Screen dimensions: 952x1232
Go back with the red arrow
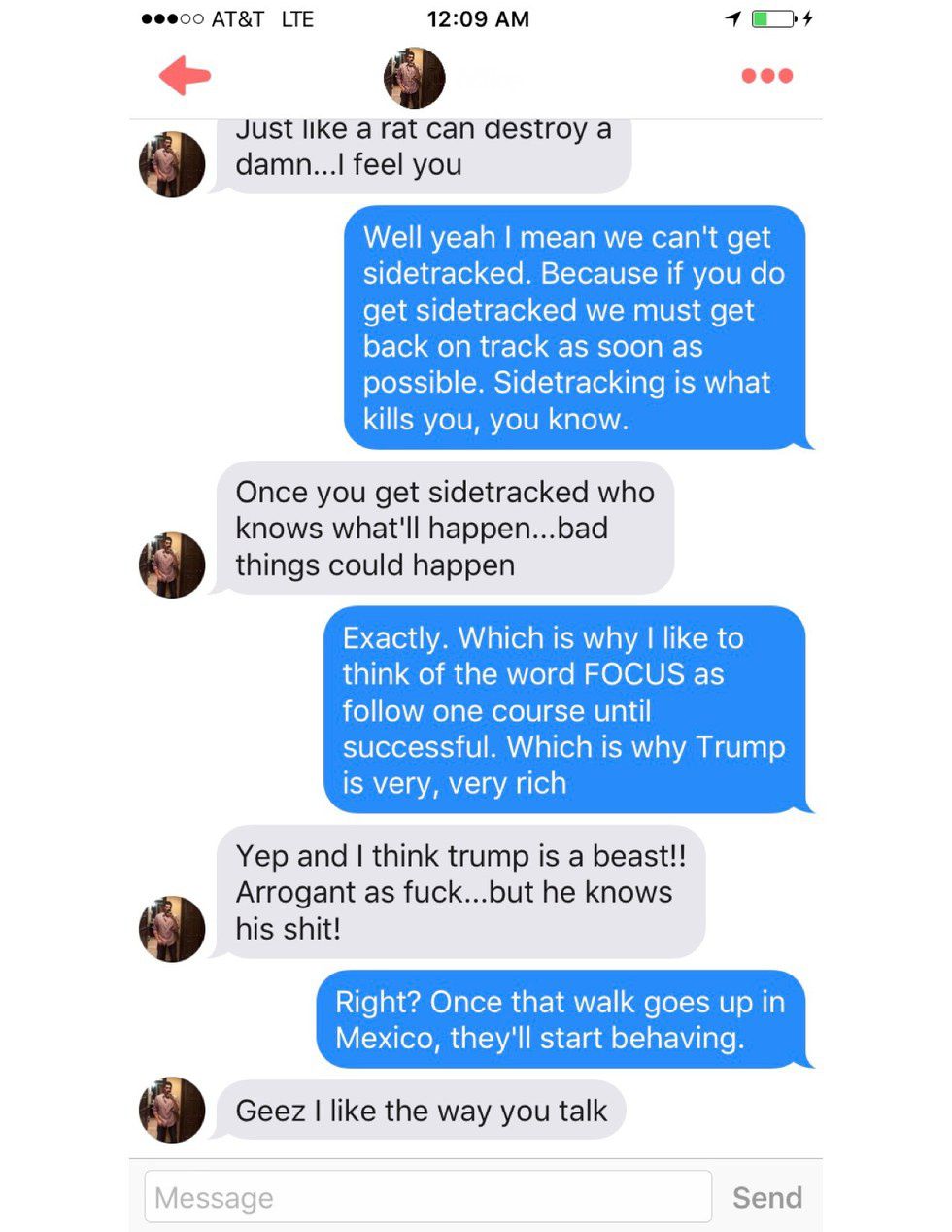[x=185, y=76]
